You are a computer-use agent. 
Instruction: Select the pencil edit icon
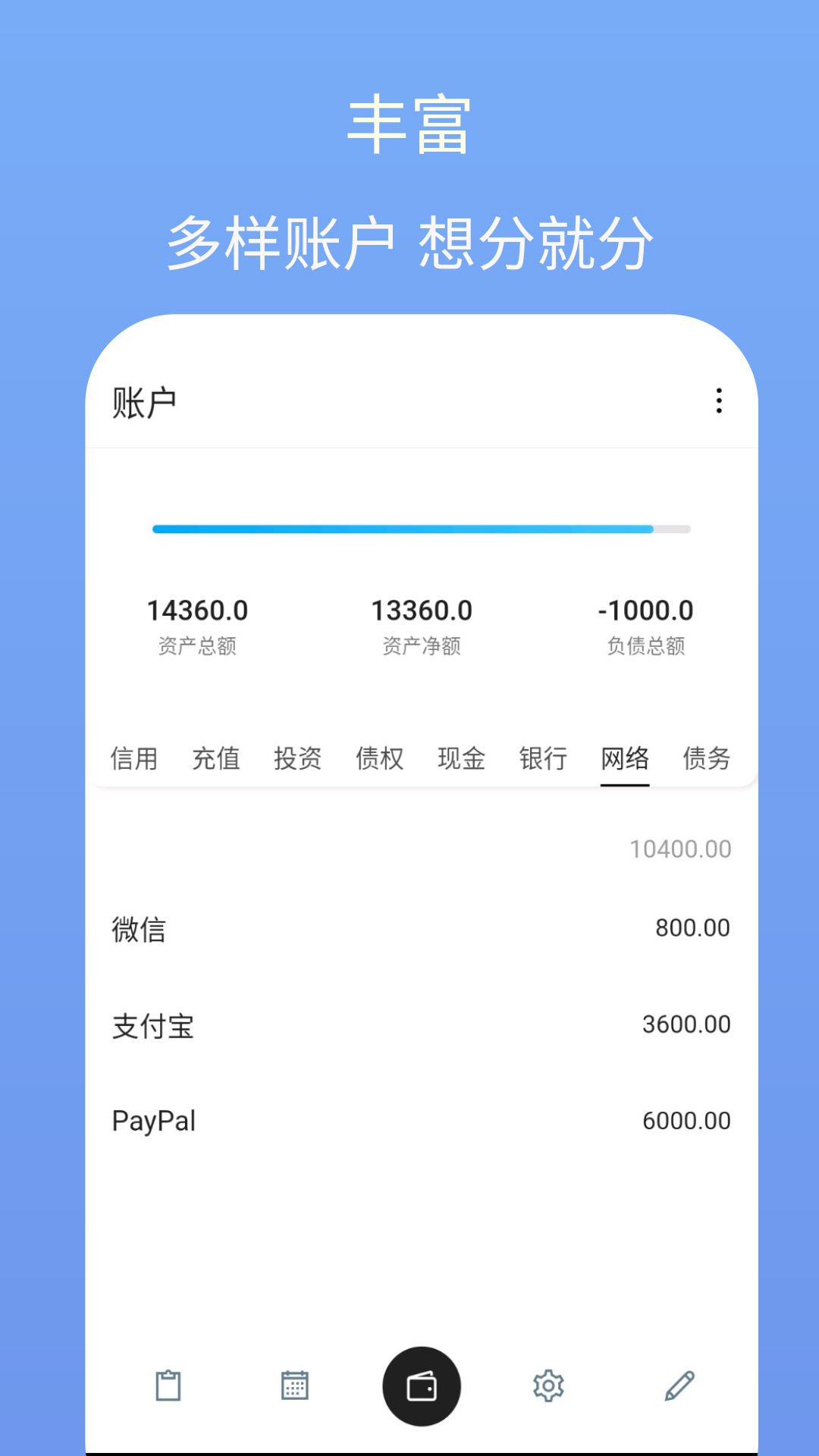coord(677,1385)
